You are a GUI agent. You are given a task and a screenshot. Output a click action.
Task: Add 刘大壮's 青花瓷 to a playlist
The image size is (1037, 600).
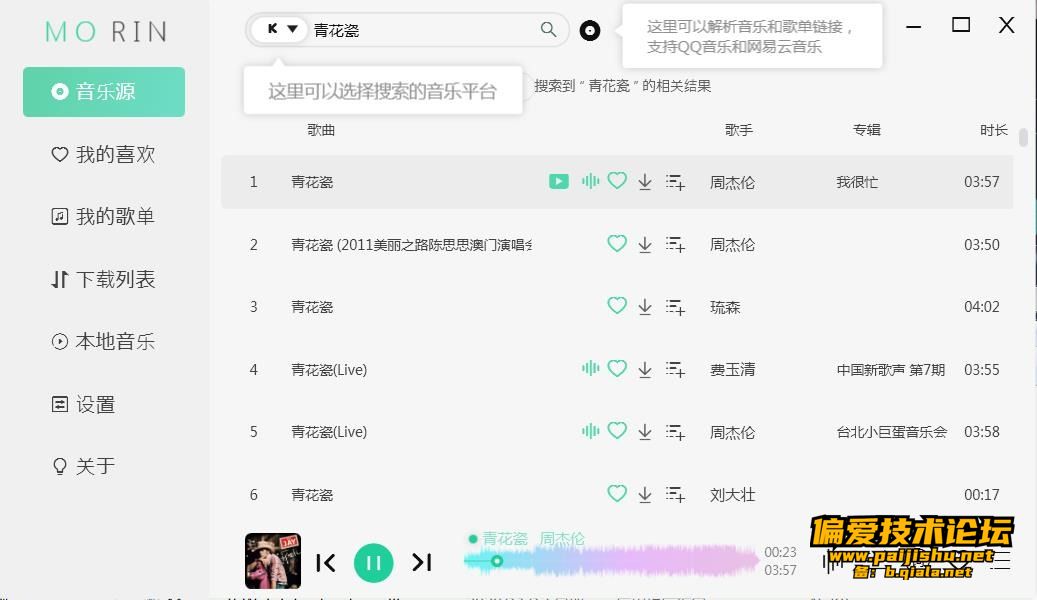[676, 495]
